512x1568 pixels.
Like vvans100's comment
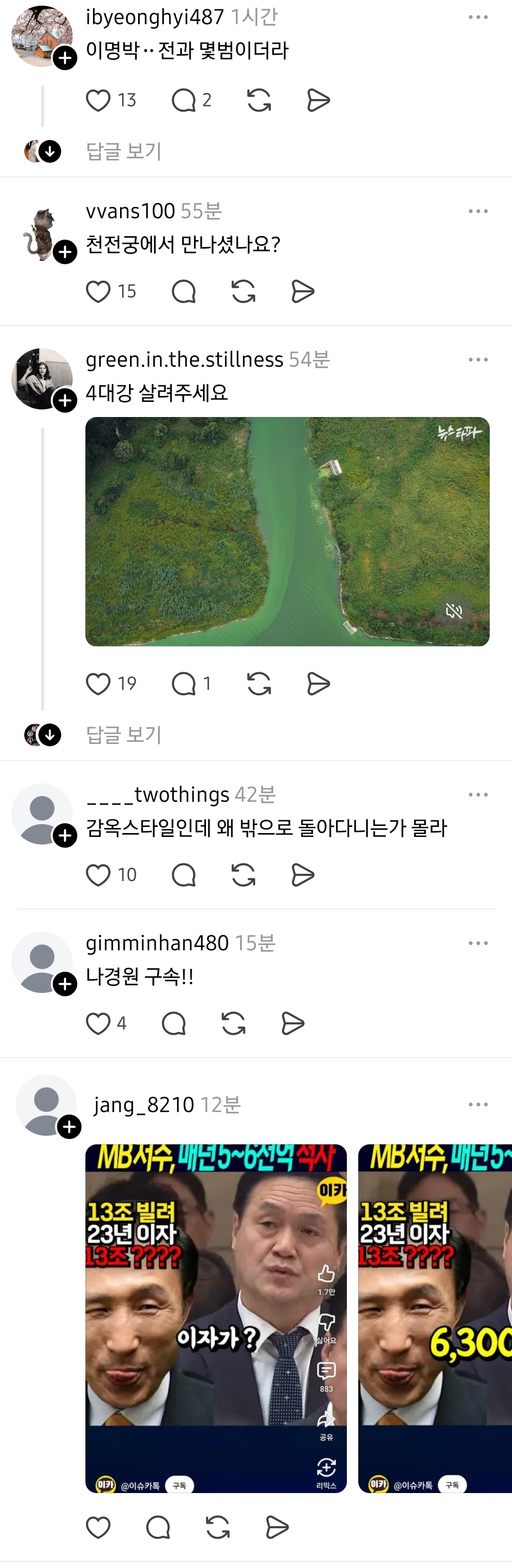point(98,292)
